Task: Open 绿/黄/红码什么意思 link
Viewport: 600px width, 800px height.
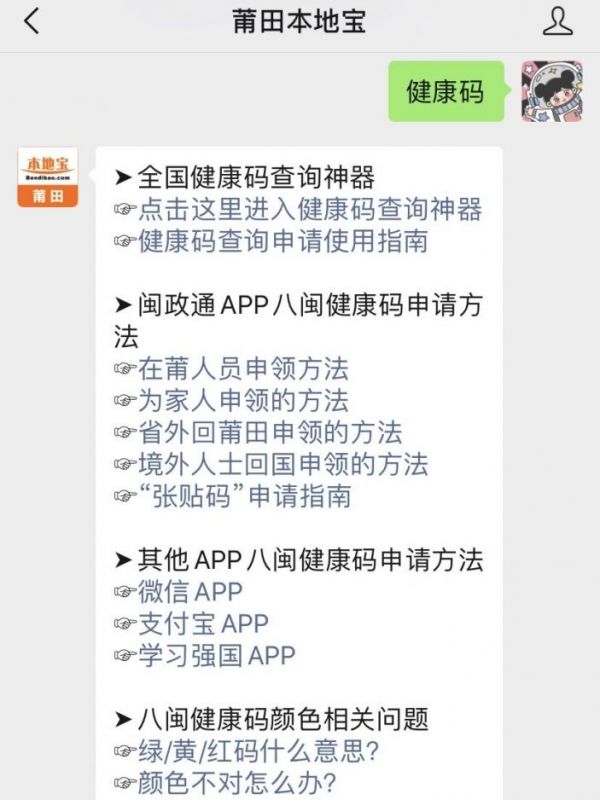Action: (x=257, y=750)
